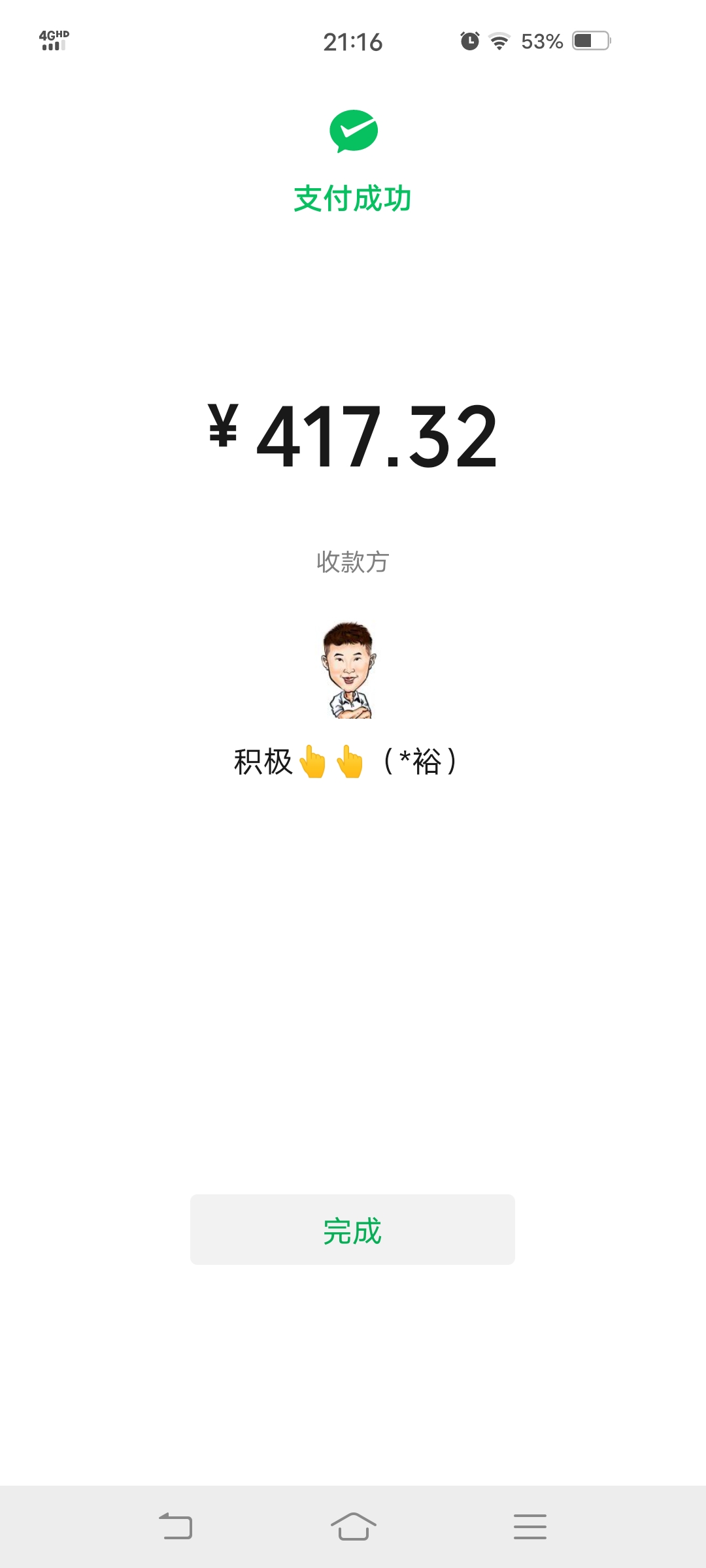Image resolution: width=706 pixels, height=1568 pixels.
Task: Open the recent apps menu
Action: (529, 1527)
